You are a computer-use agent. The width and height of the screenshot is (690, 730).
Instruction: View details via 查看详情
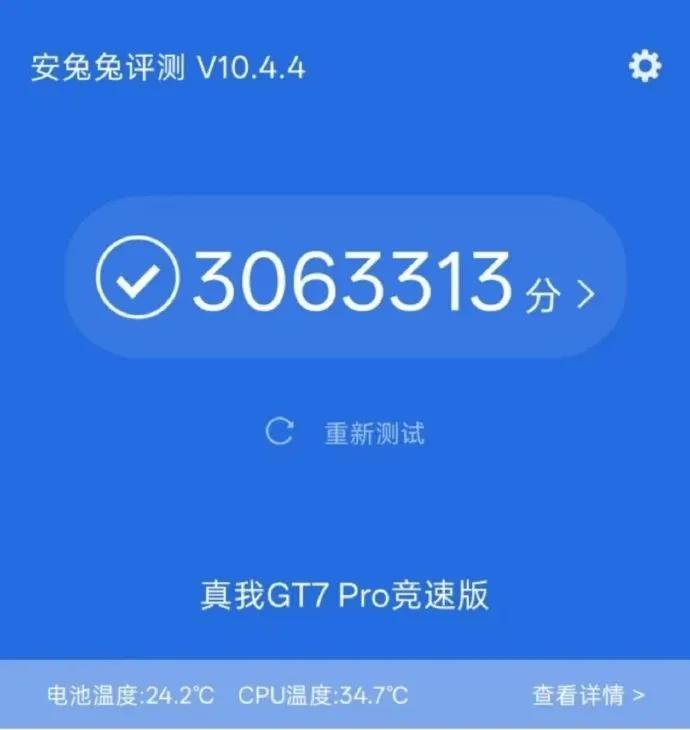pyautogui.click(x=588, y=695)
